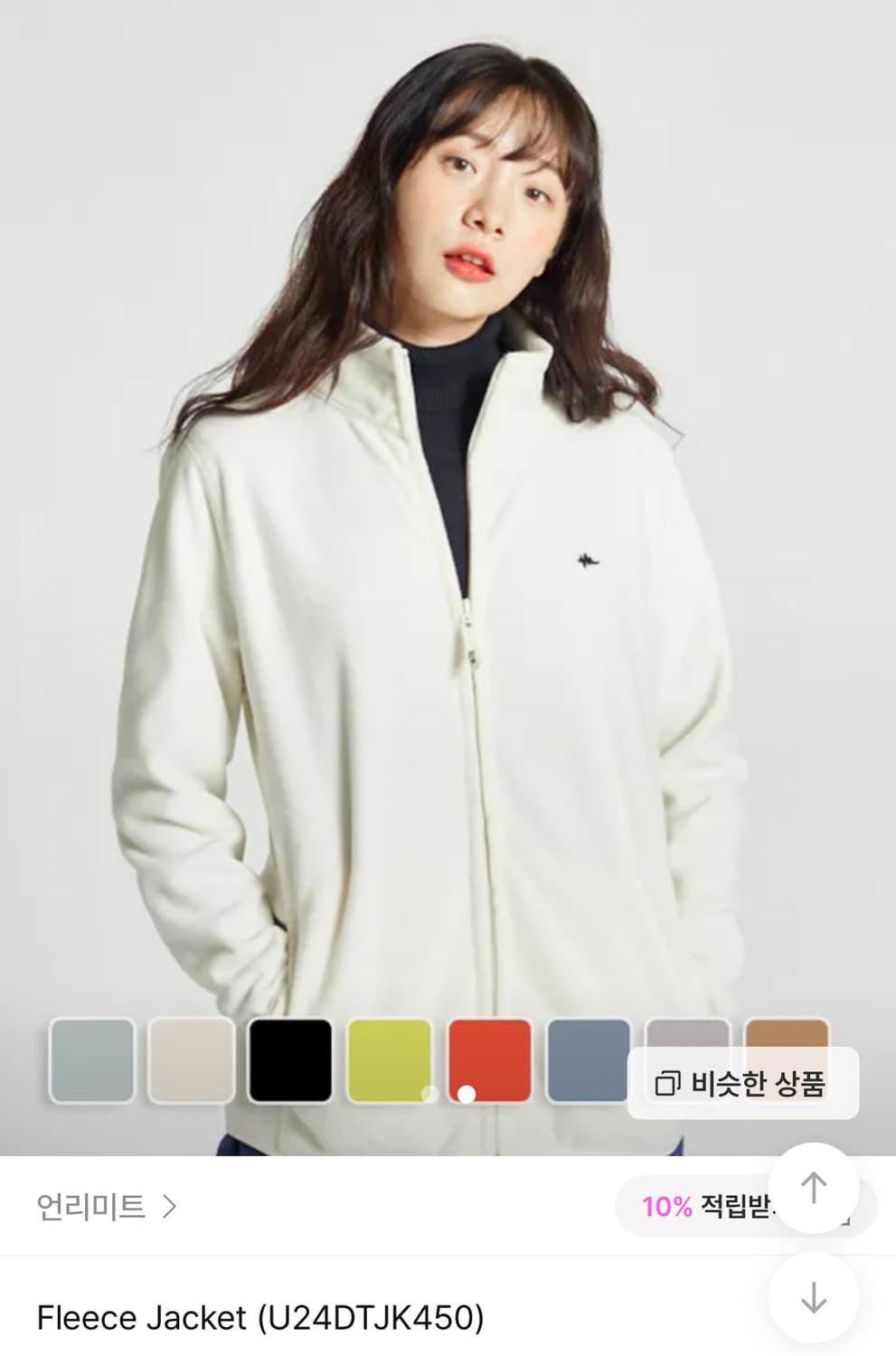Tap the white page indicator dot on red swatch

[x=467, y=1097]
